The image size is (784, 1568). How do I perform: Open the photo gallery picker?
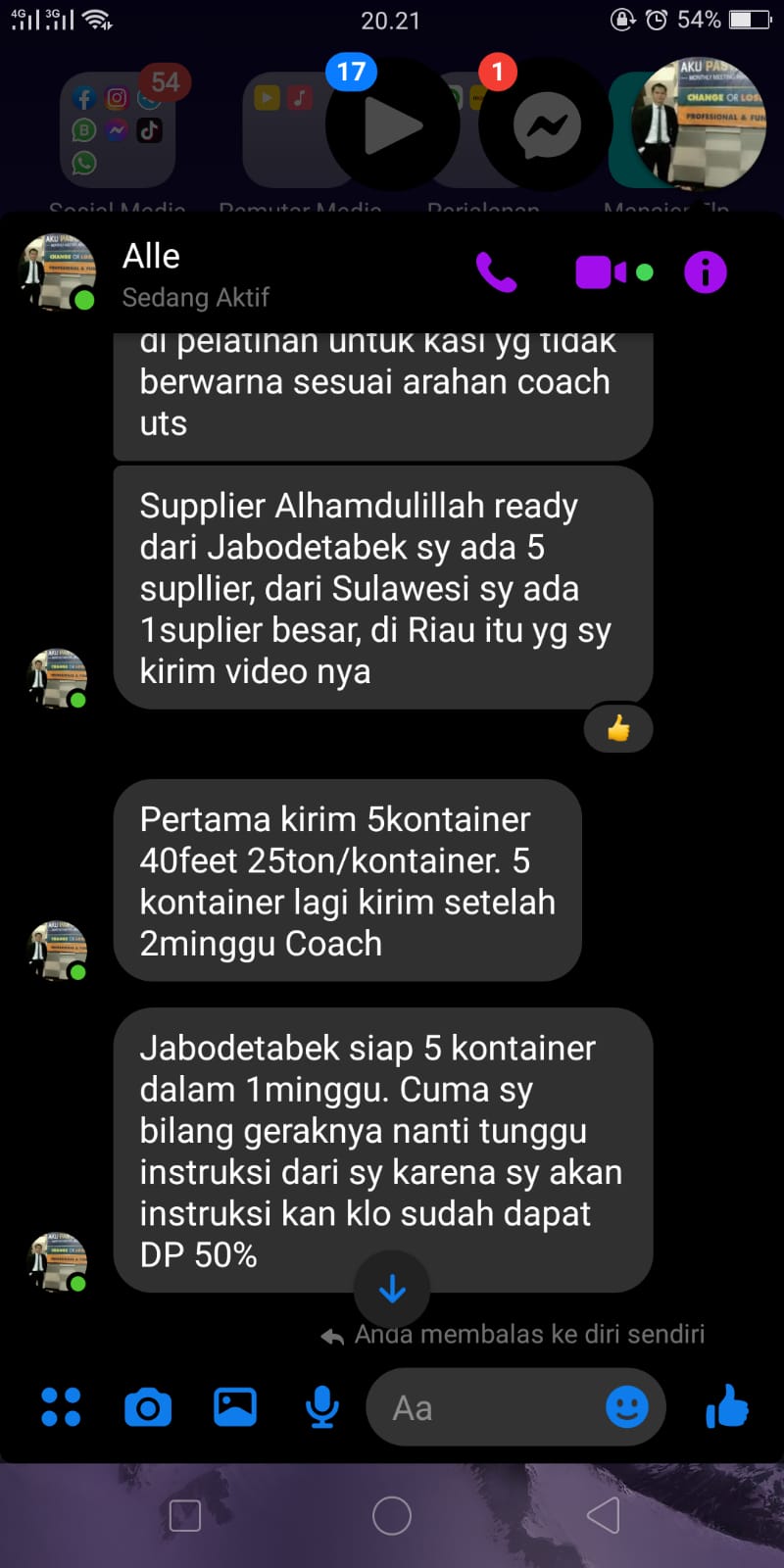pyautogui.click(x=235, y=1407)
